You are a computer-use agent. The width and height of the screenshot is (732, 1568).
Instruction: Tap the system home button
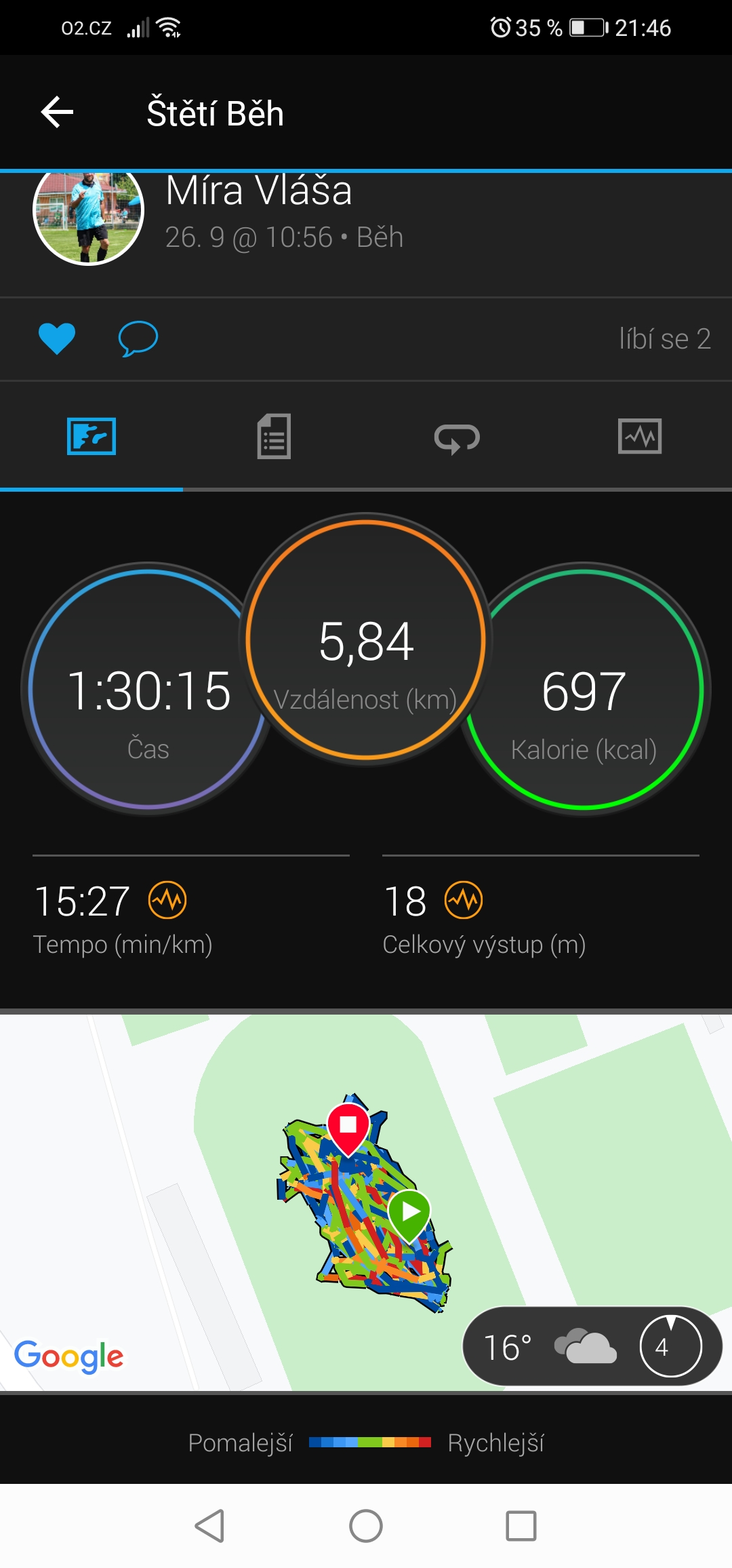click(x=366, y=1526)
